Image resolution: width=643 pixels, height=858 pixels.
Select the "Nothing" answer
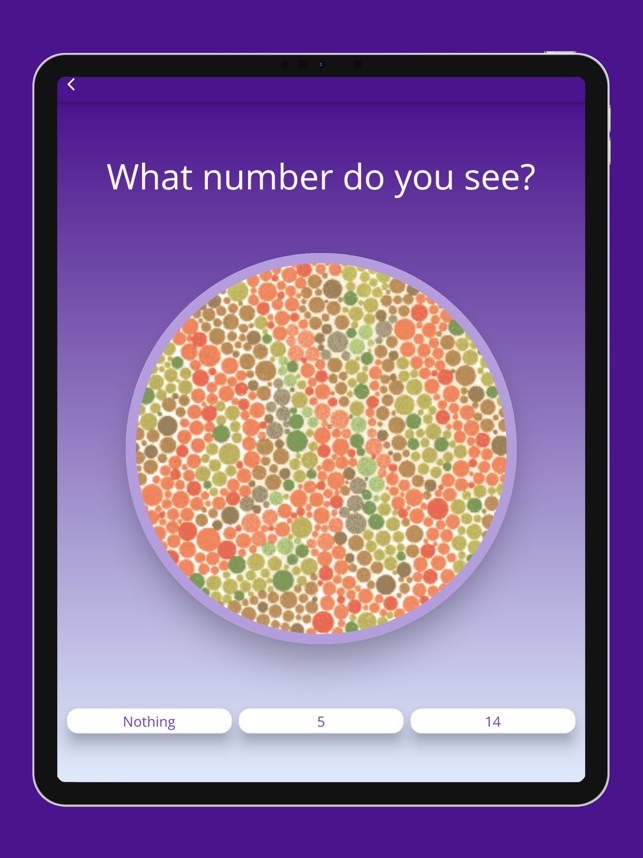pos(149,721)
